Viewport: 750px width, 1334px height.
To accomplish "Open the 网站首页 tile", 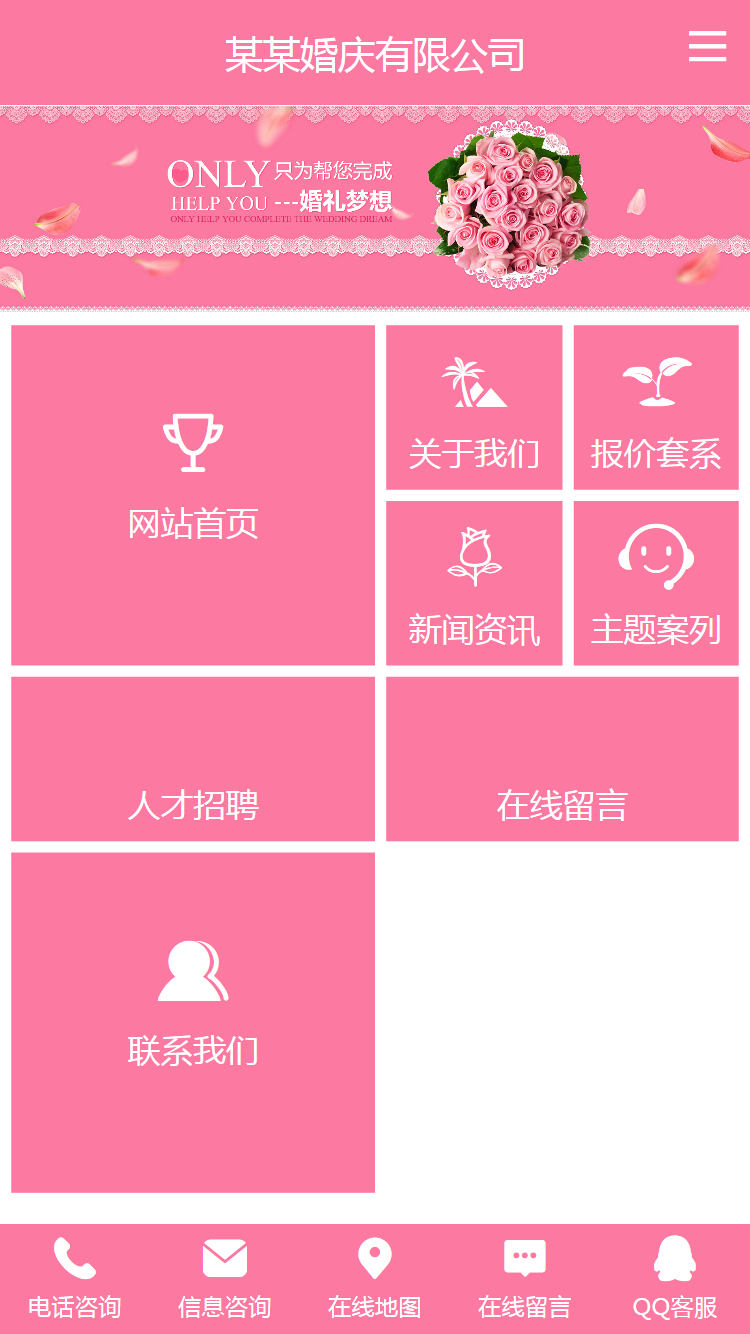I will pos(193,495).
